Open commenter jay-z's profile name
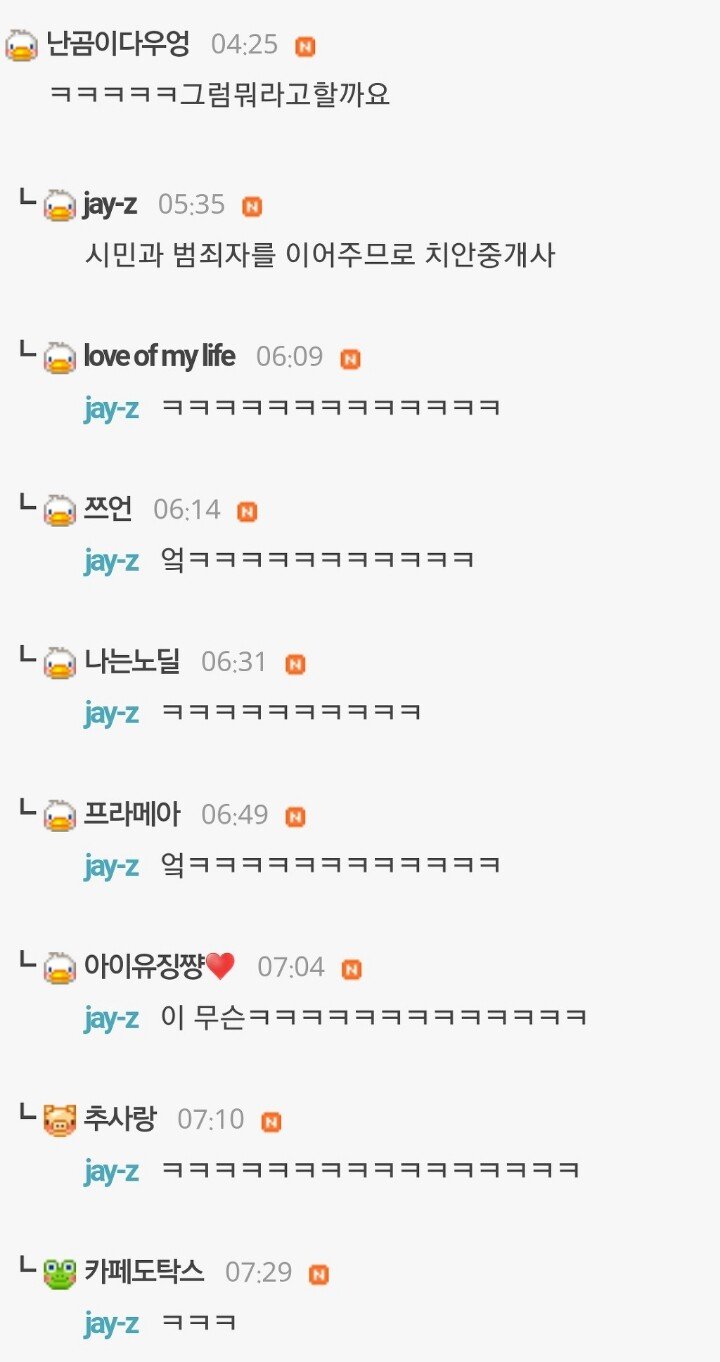720x1362 pixels. 110,205
